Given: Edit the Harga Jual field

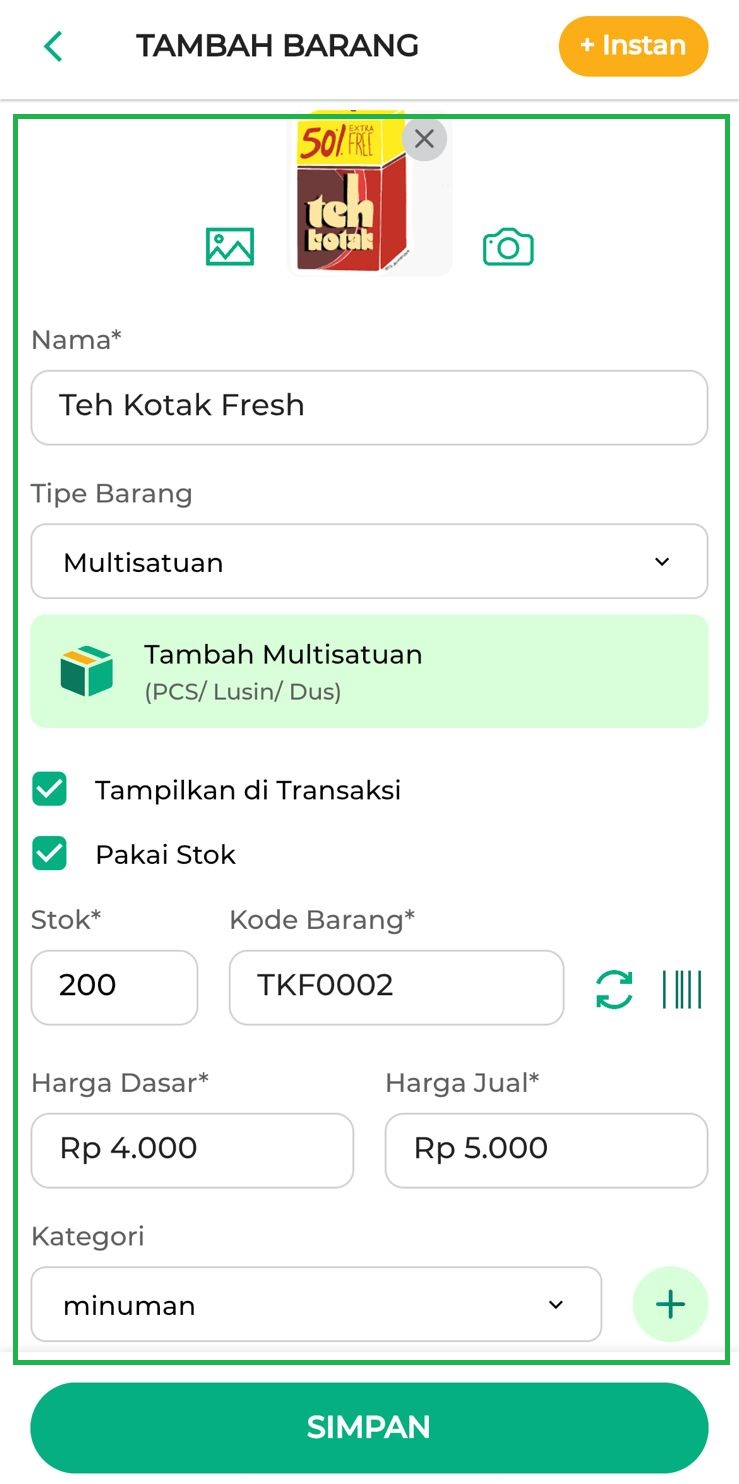Looking at the screenshot, I should [x=546, y=1150].
